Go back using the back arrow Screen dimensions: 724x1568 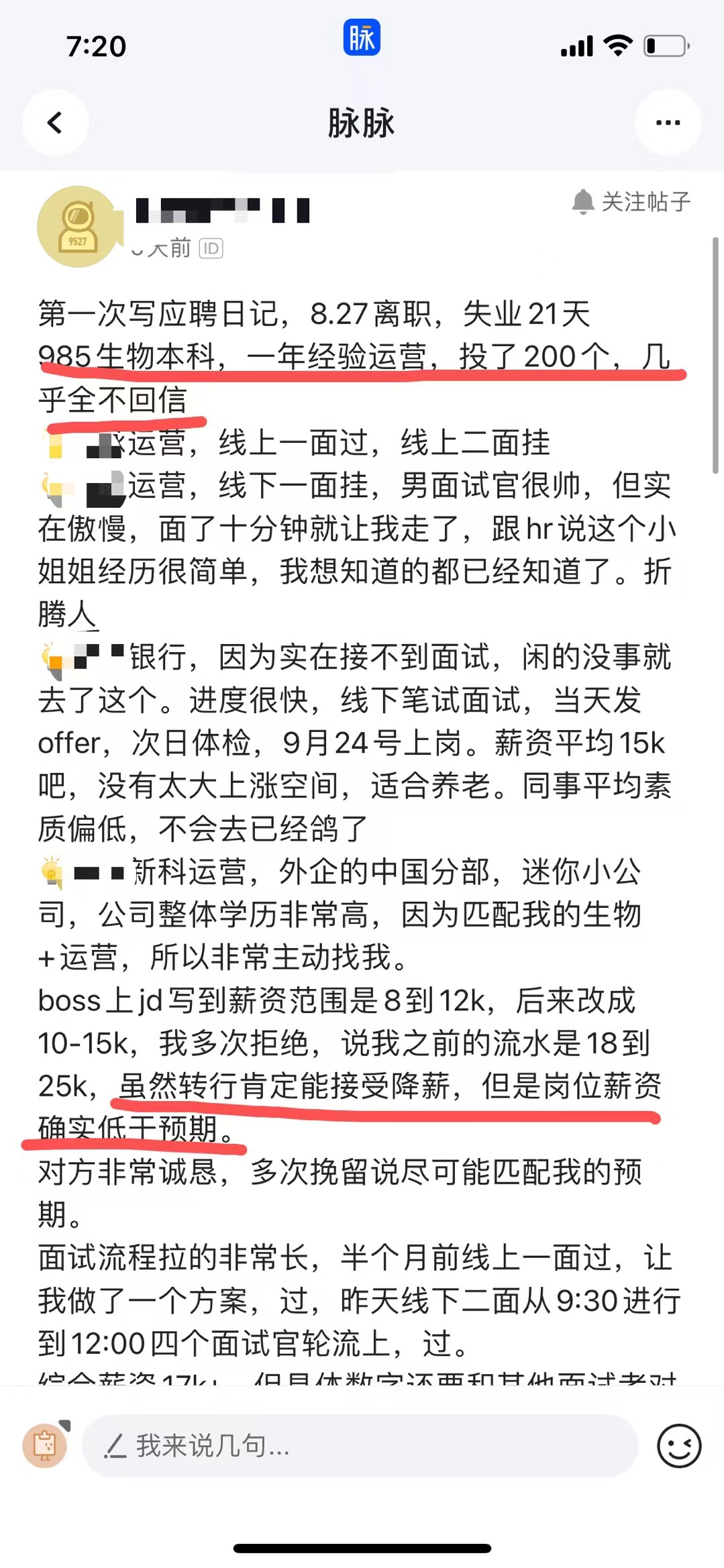tap(55, 123)
